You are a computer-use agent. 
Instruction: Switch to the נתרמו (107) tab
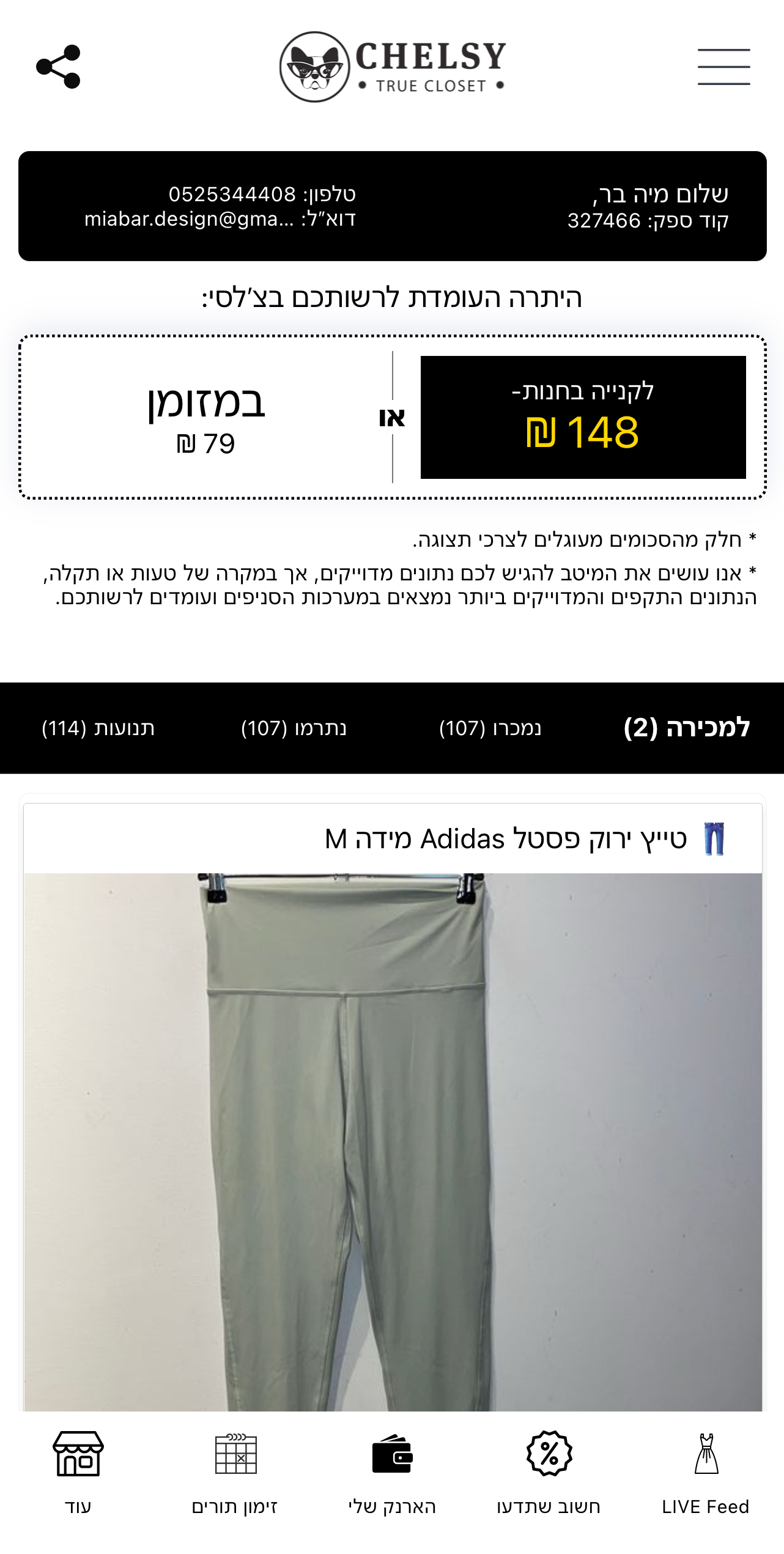294,728
